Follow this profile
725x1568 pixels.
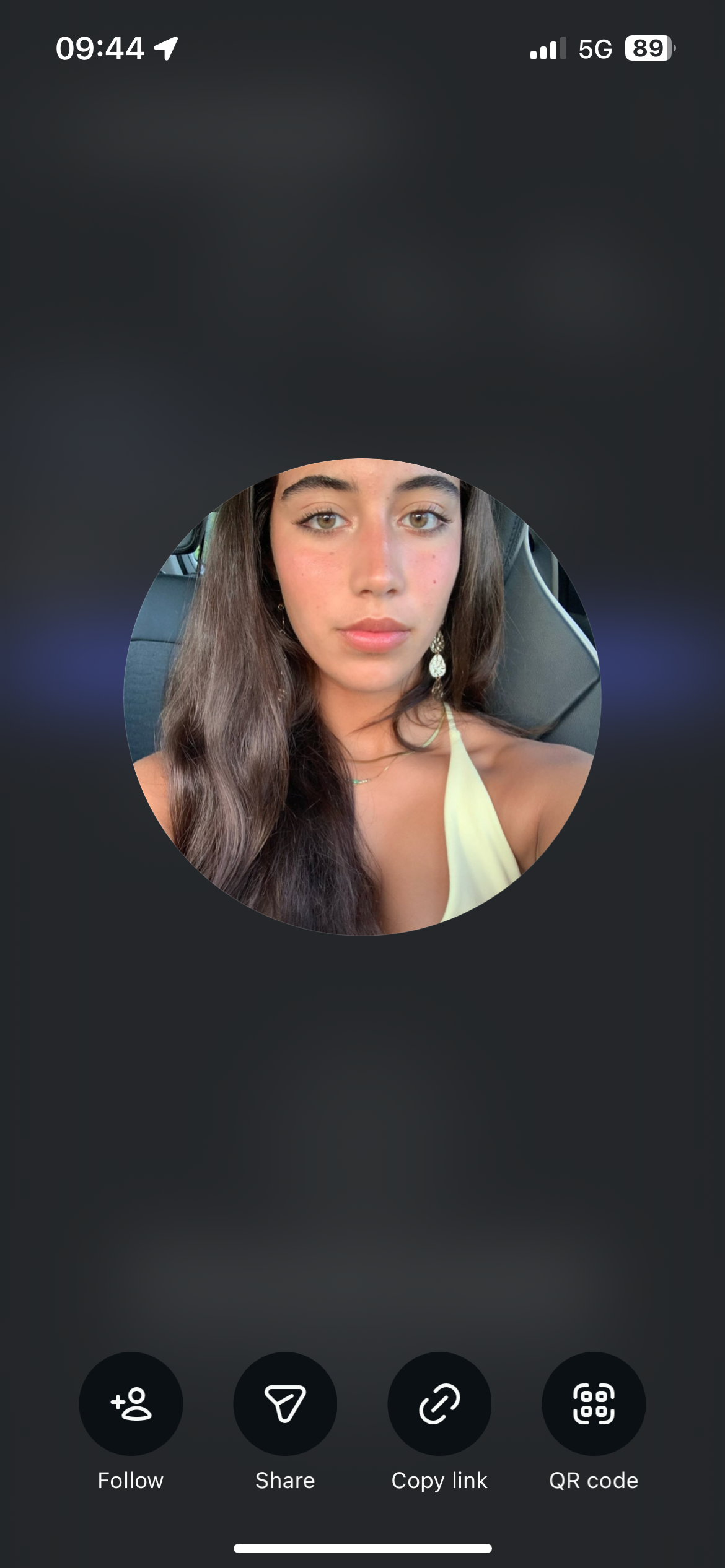pos(131,1403)
